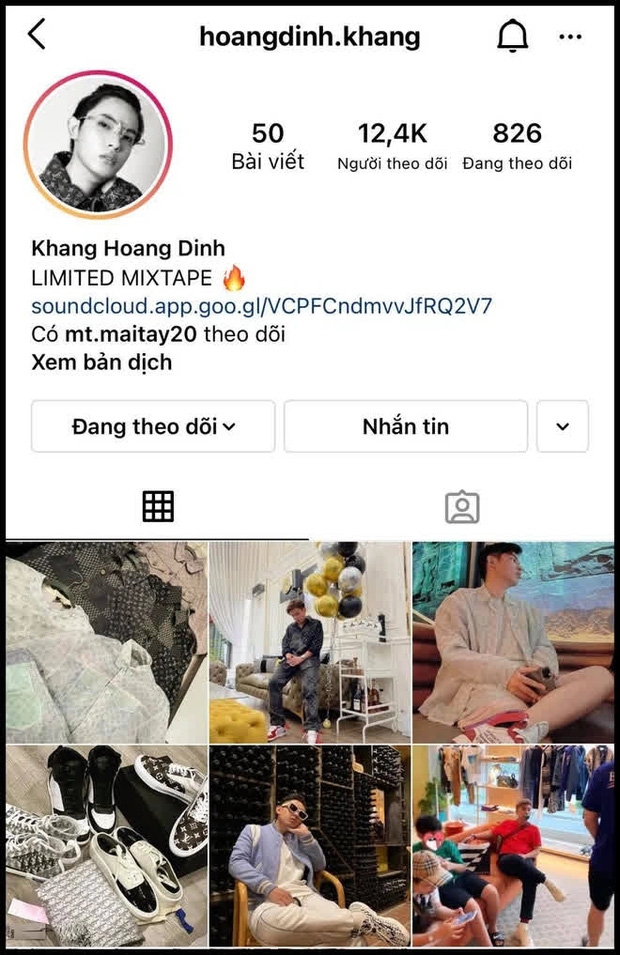This screenshot has width=620, height=955.
Task: Switch to the tagged photos tab
Action: coord(462,507)
